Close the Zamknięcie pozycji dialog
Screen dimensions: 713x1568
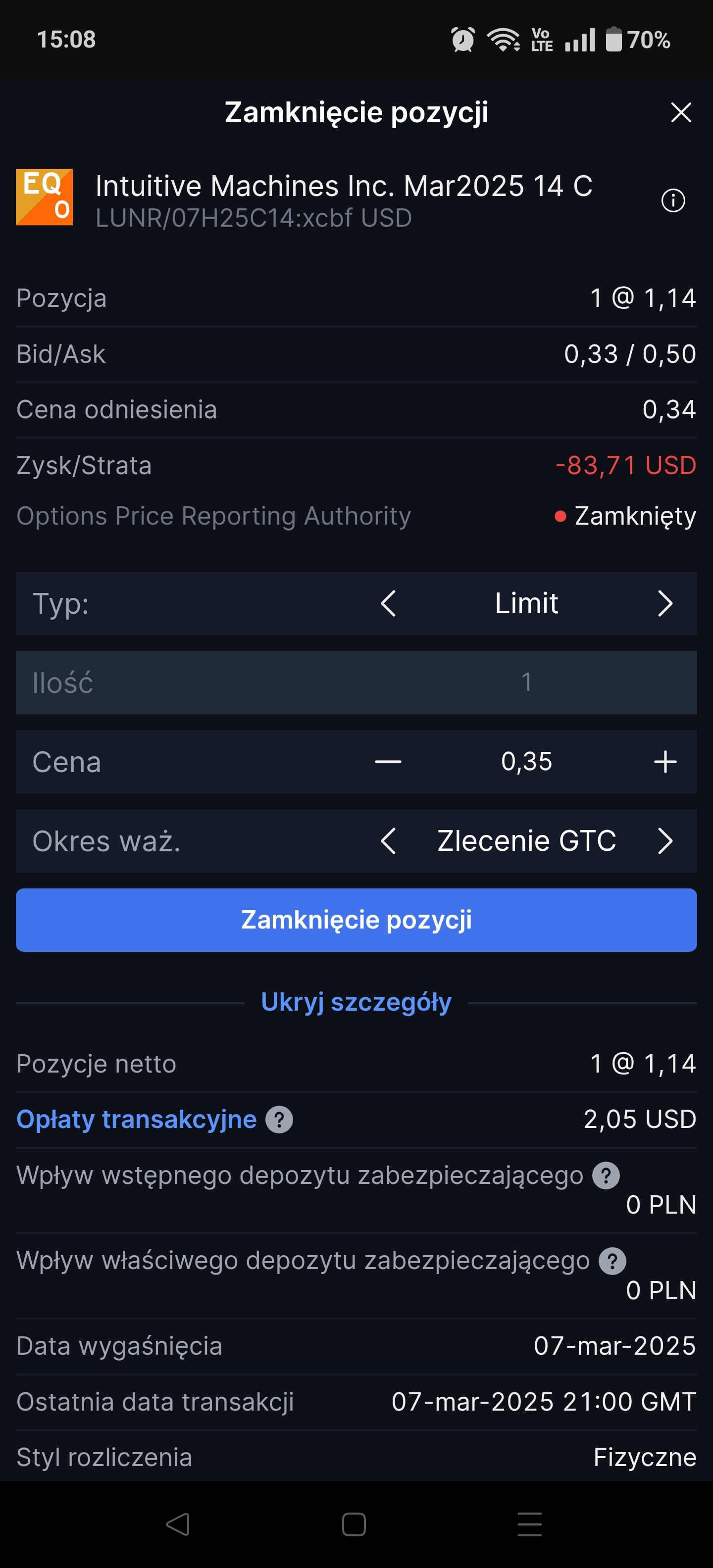click(x=681, y=113)
